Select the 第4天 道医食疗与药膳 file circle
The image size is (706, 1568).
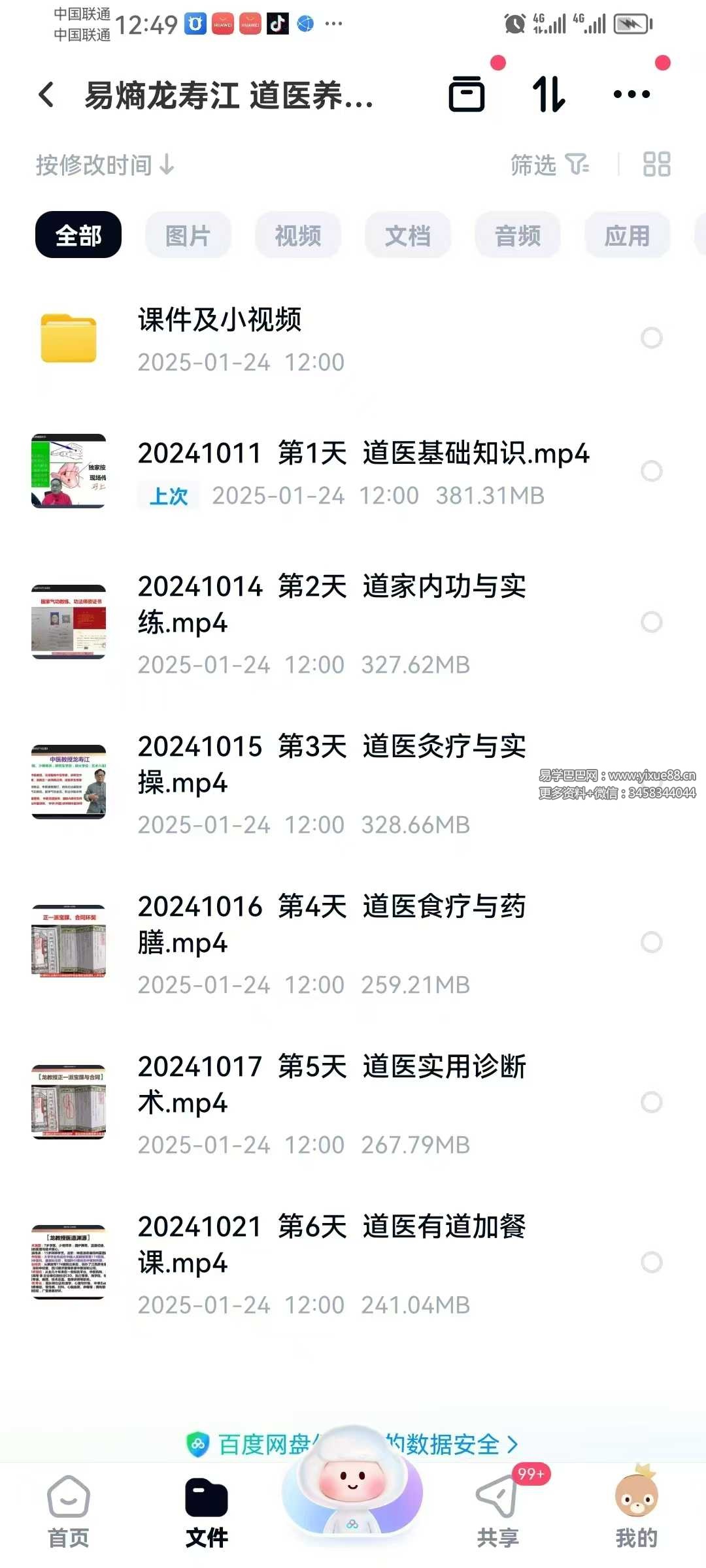(x=651, y=942)
